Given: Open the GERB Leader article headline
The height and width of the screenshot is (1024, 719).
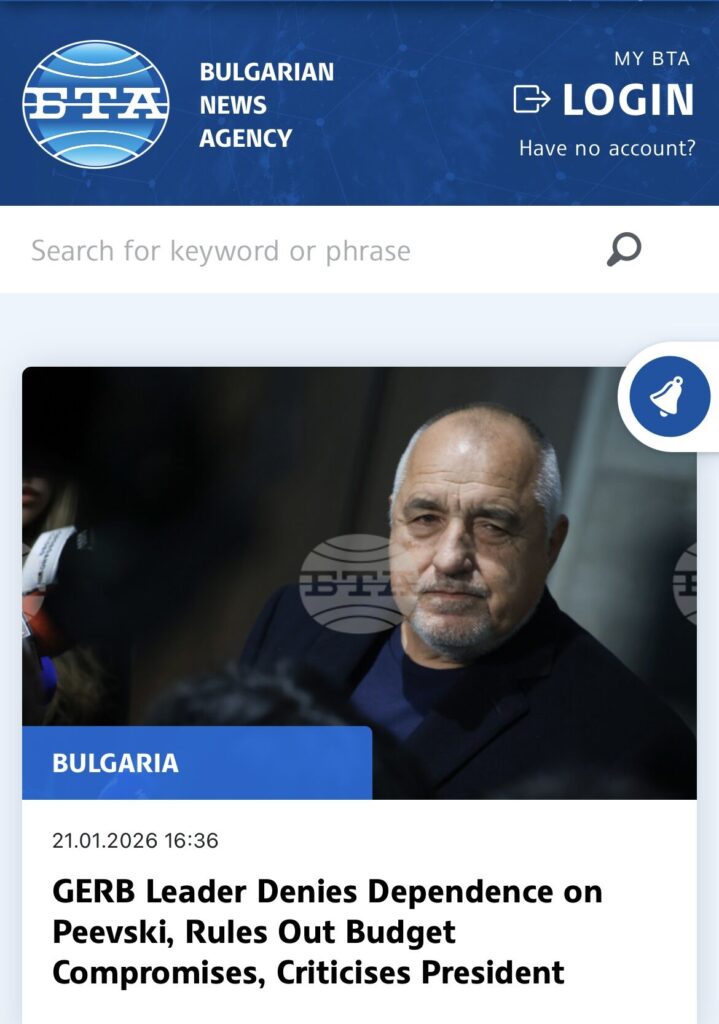Looking at the screenshot, I should point(327,931).
